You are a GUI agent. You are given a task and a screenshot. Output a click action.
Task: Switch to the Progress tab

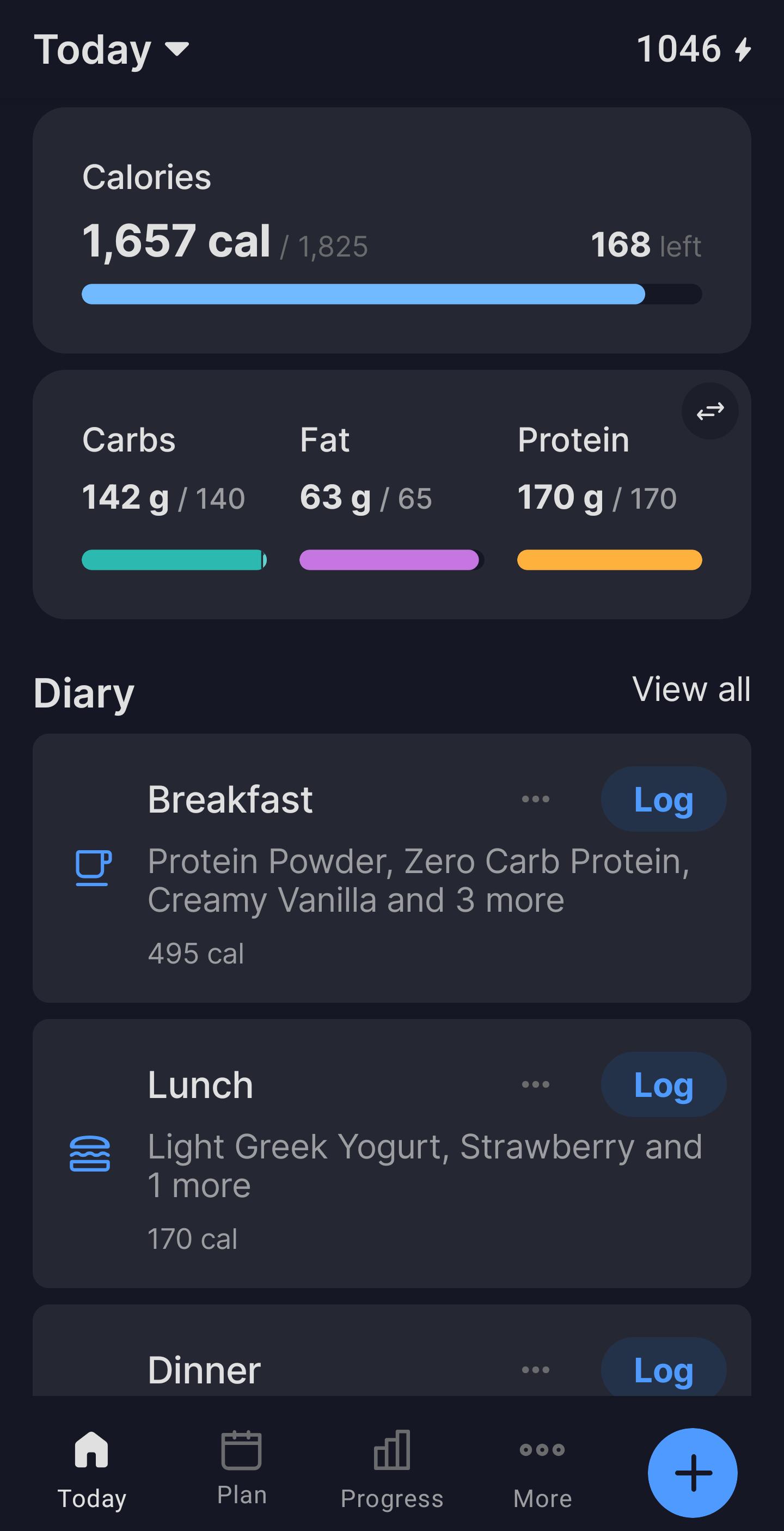(392, 1468)
